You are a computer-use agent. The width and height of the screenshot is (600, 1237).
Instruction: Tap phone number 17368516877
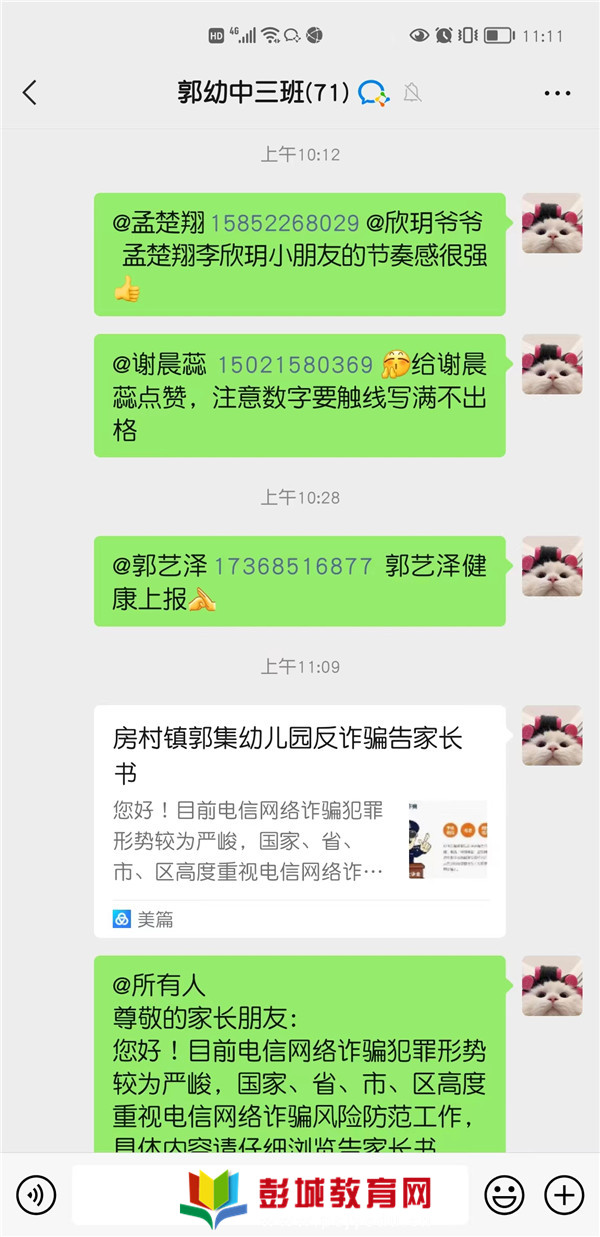[x=293, y=566]
